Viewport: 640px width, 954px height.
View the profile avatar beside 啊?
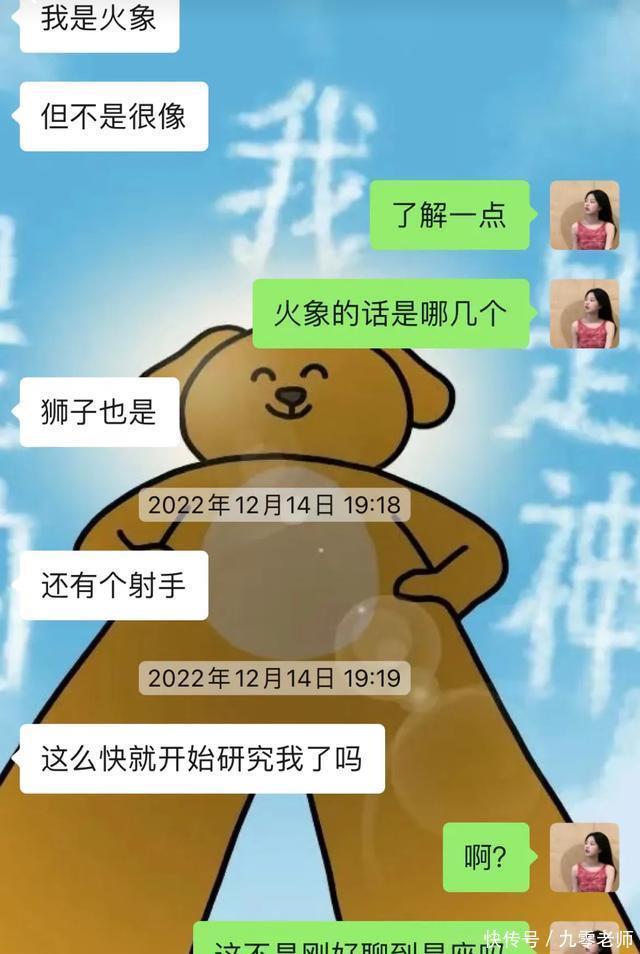pyautogui.click(x=584, y=857)
